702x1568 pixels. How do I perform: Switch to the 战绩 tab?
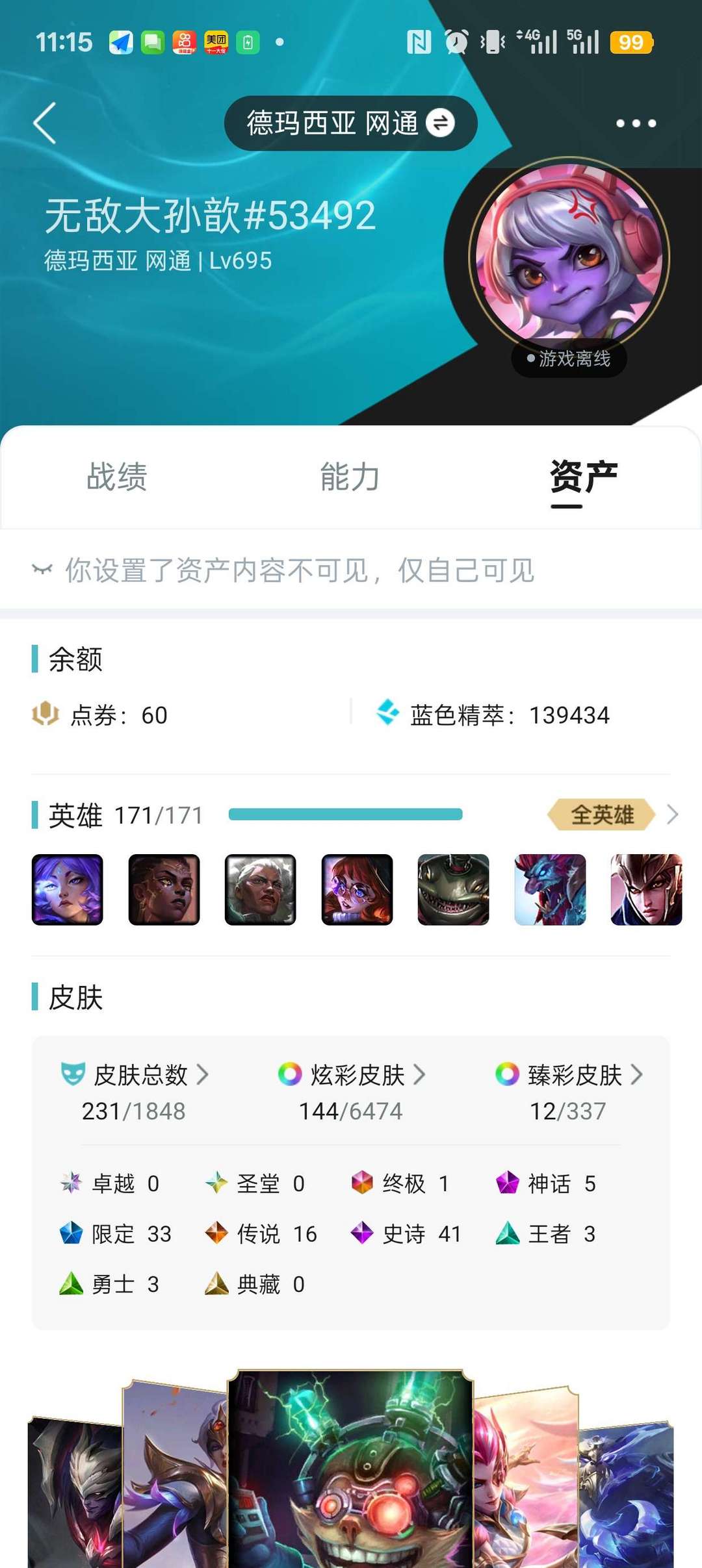tap(117, 477)
